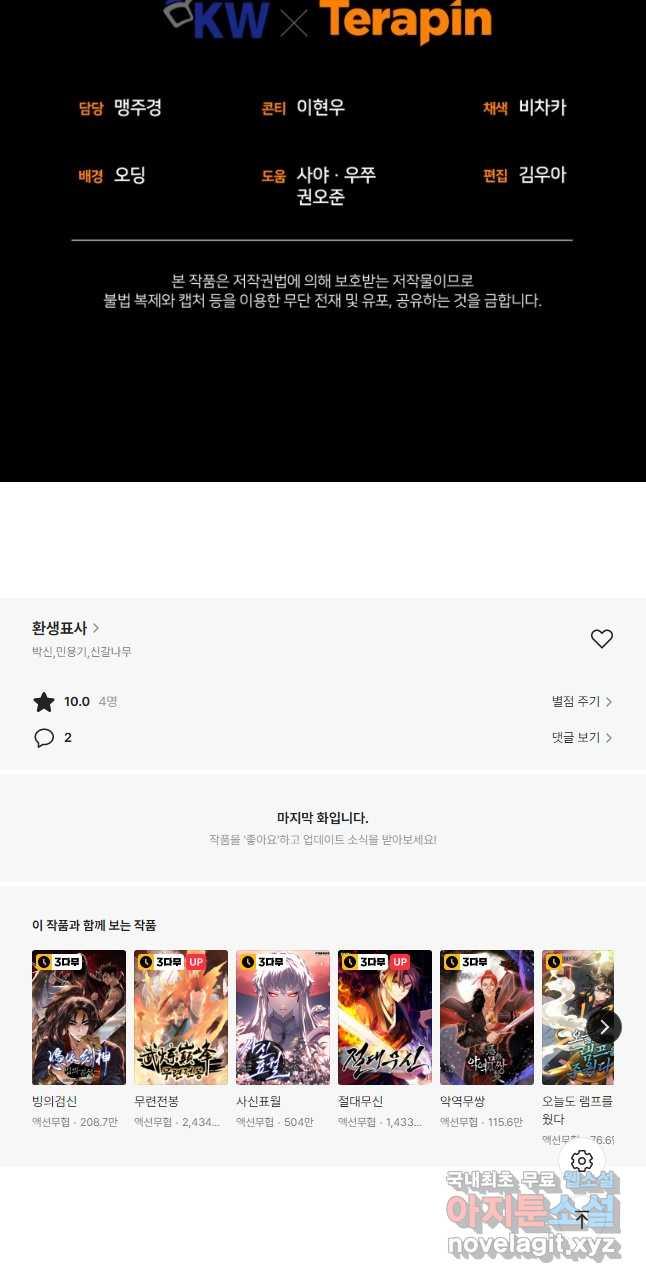646x1283 pixels.
Task: Open the 악역무쌍 webtoon
Action: pyautogui.click(x=487, y=1017)
